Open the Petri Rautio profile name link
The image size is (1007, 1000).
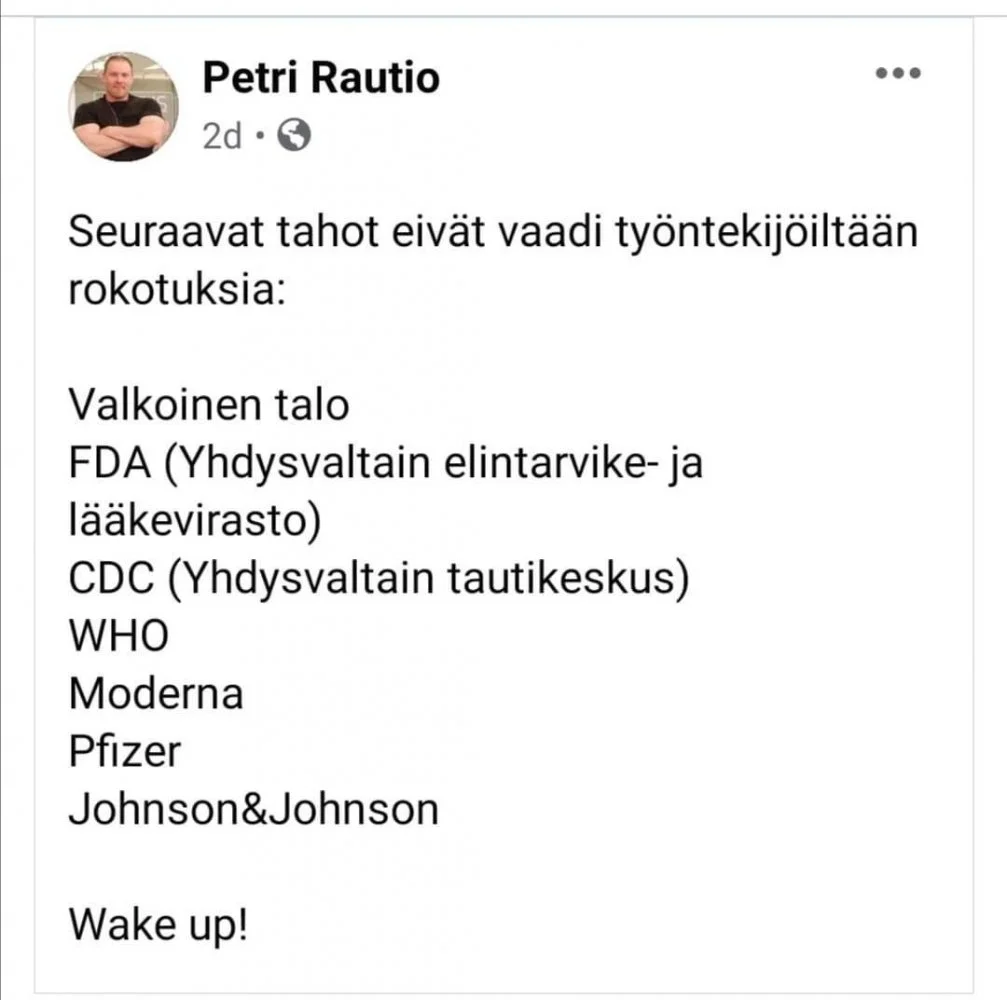(320, 77)
